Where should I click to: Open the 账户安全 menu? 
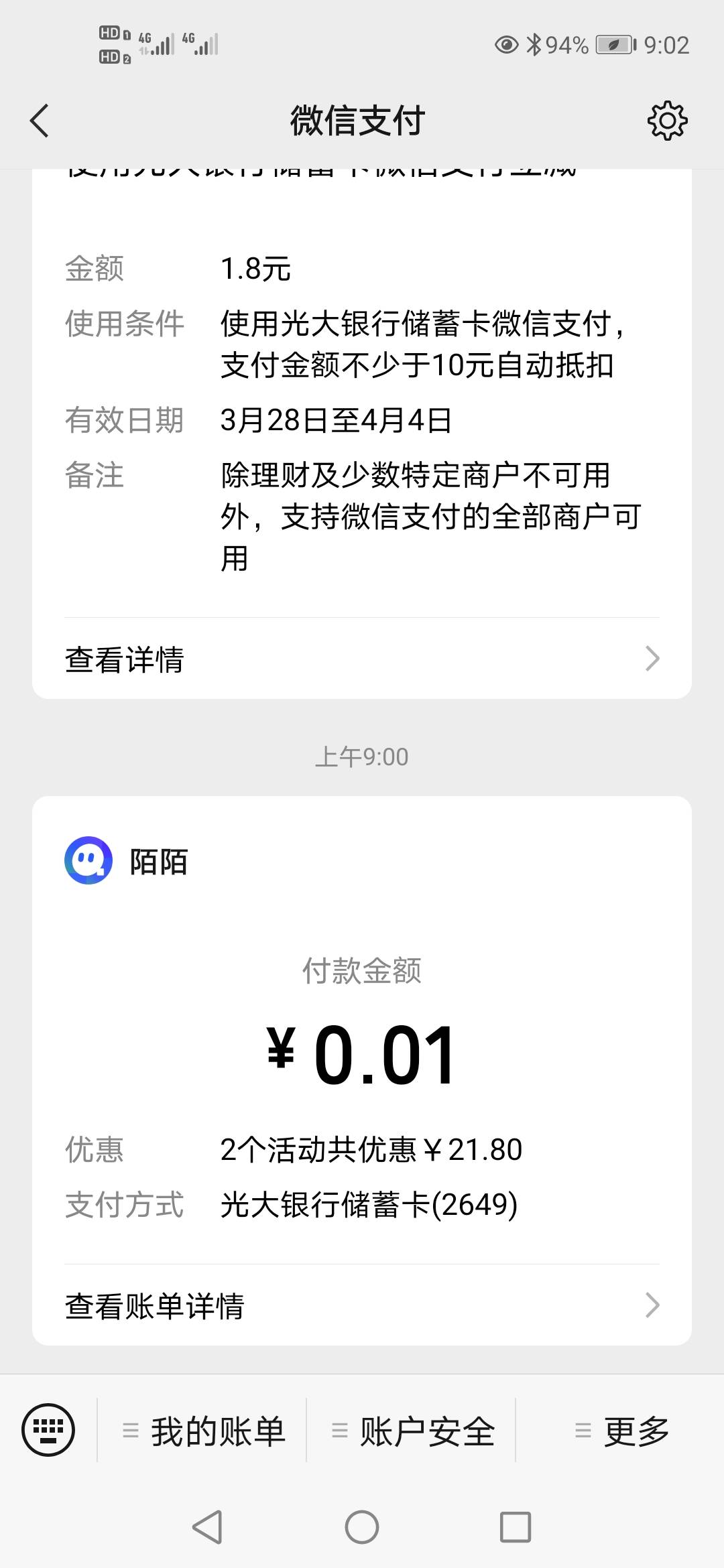click(413, 1431)
